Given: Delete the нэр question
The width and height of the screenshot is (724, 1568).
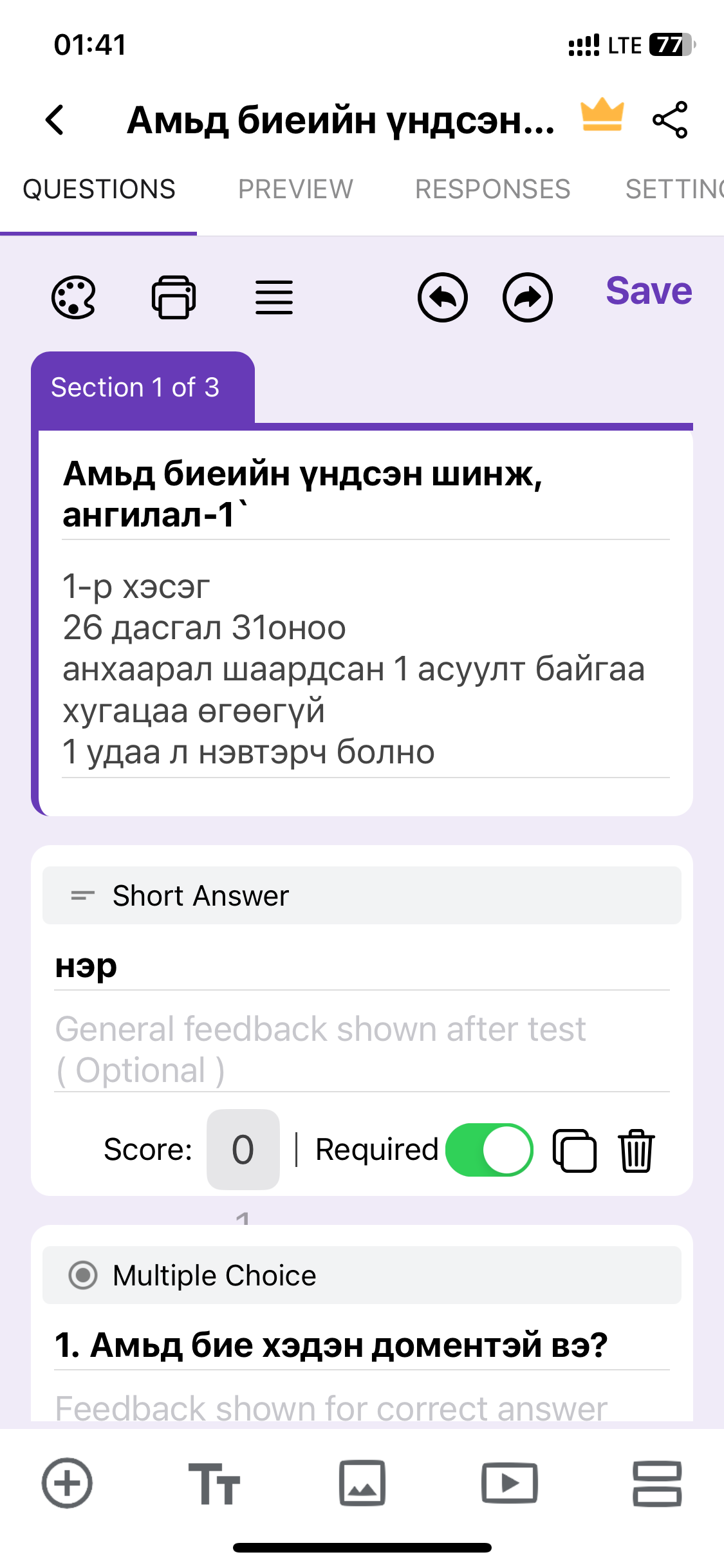Looking at the screenshot, I should pyautogui.click(x=636, y=1150).
